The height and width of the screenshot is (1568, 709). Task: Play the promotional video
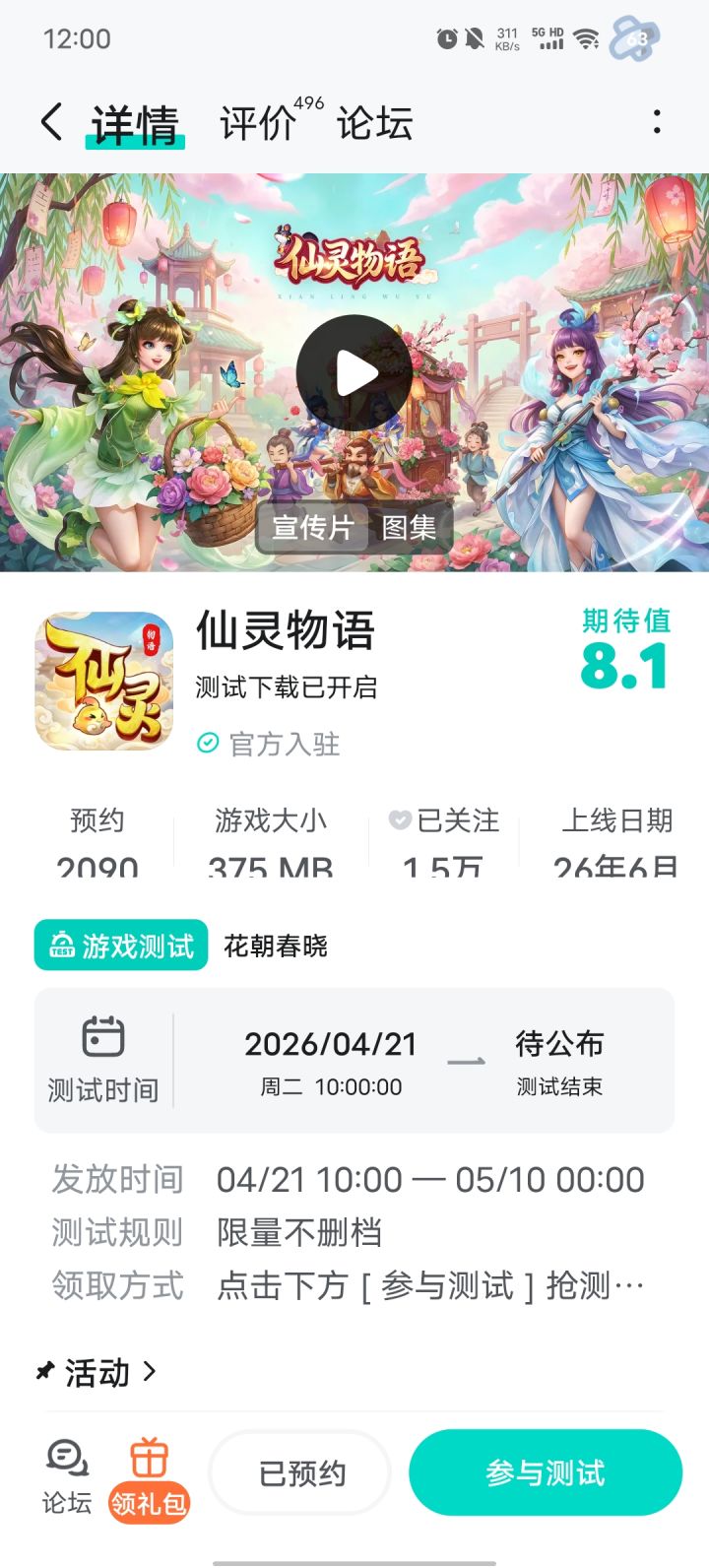point(354,371)
